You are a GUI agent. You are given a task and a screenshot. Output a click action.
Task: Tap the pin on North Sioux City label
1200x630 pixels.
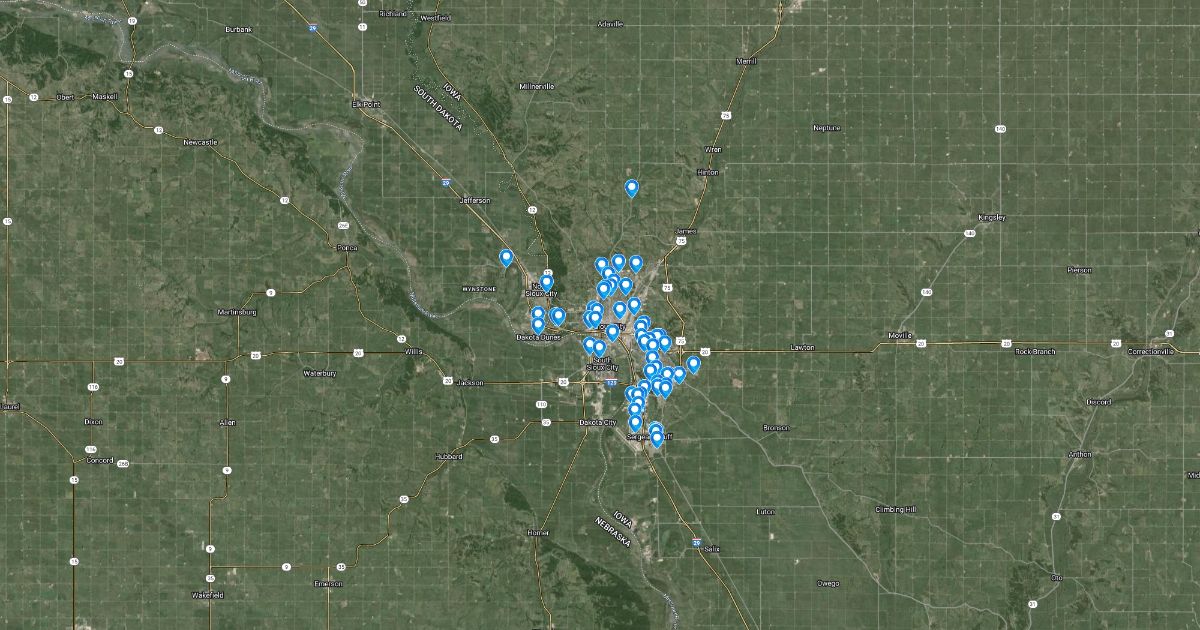tap(546, 283)
